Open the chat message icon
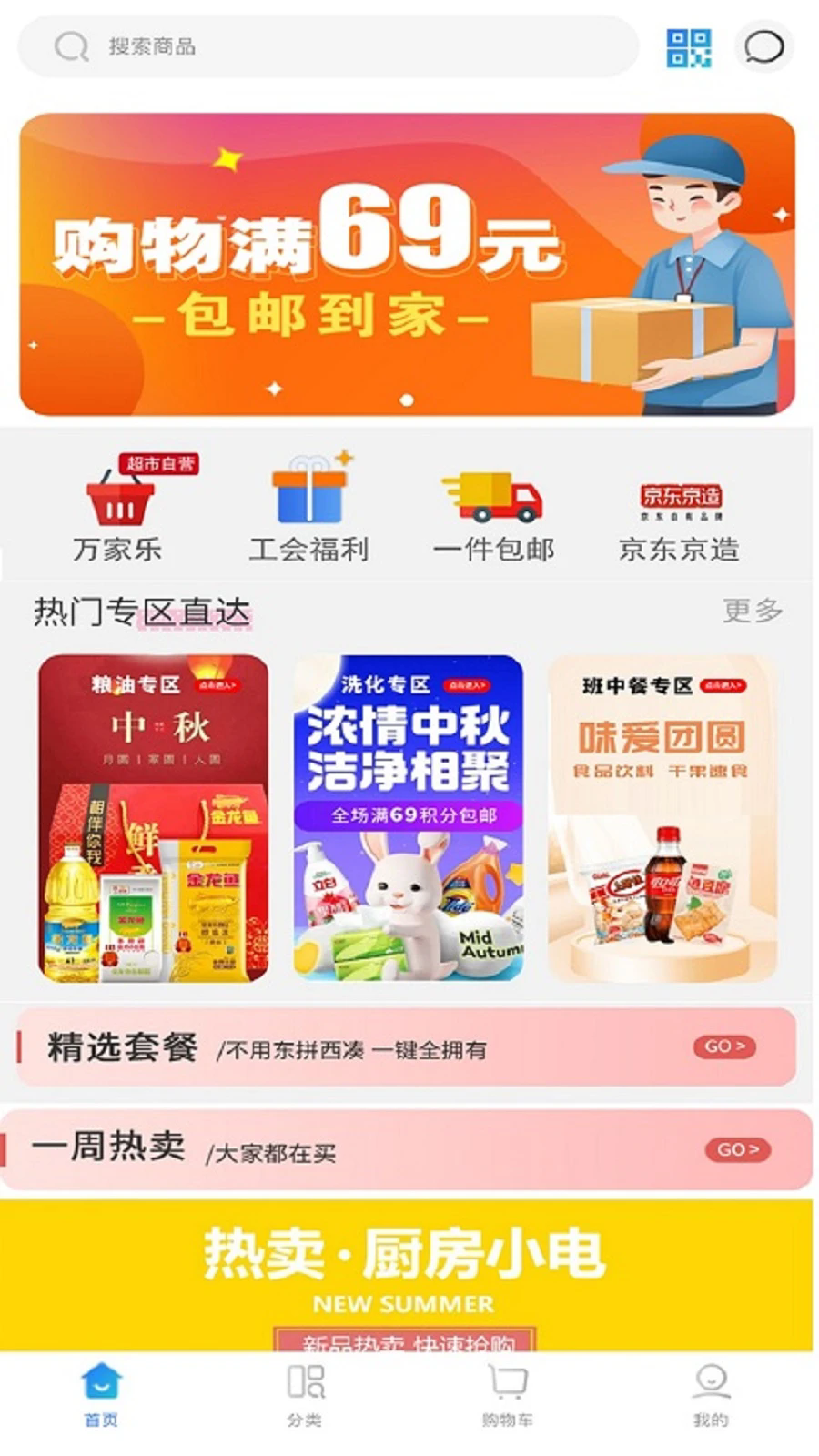Screen dimensions: 819x1456 (x=764, y=47)
